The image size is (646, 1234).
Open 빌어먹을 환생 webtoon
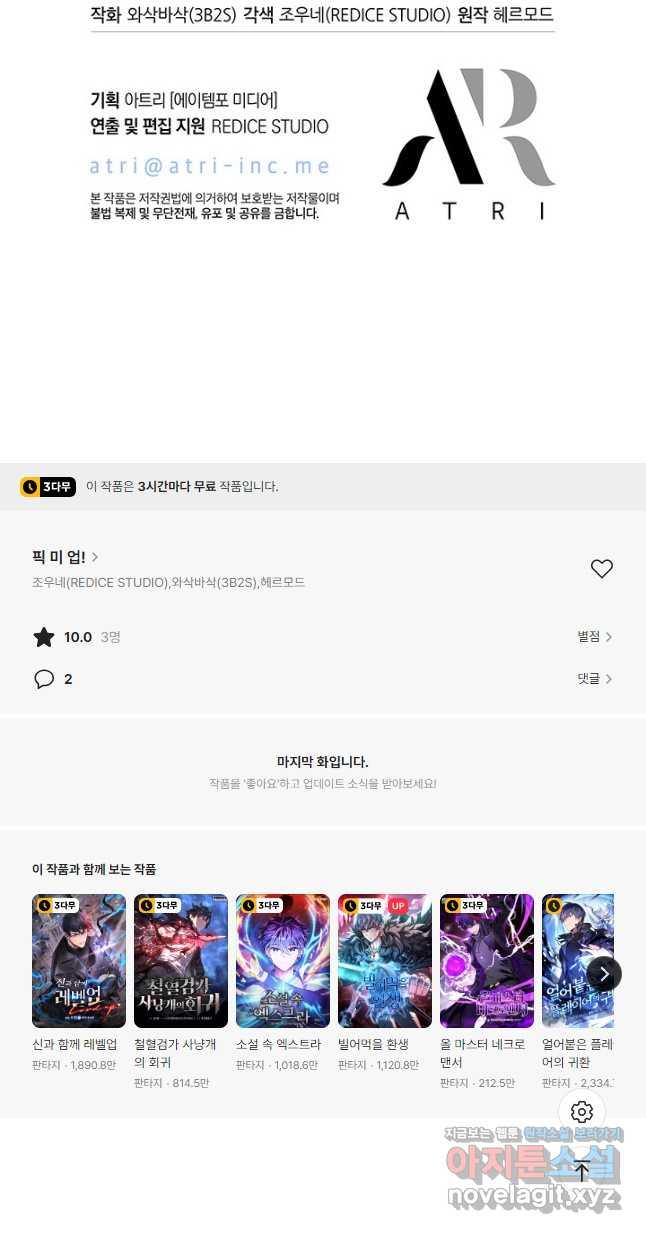point(385,961)
